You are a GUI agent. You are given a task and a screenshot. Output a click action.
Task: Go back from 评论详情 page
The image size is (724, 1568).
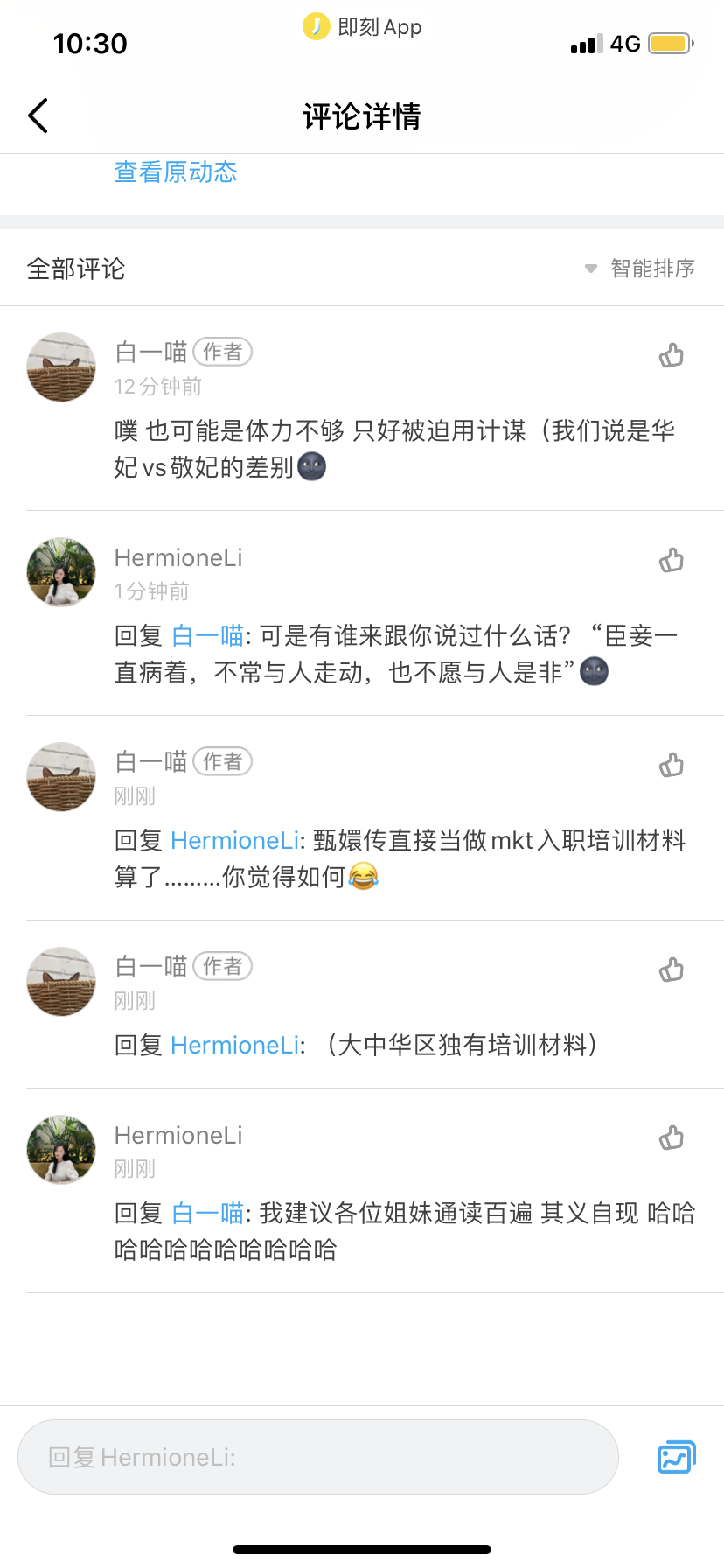(38, 115)
